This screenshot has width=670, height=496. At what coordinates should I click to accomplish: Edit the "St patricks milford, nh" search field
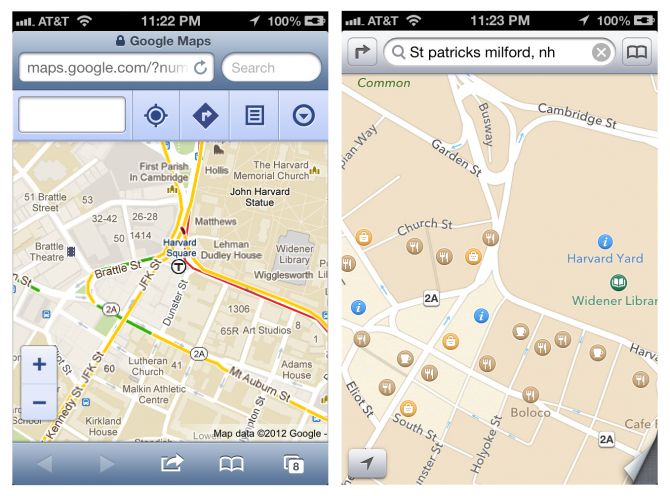(490, 53)
